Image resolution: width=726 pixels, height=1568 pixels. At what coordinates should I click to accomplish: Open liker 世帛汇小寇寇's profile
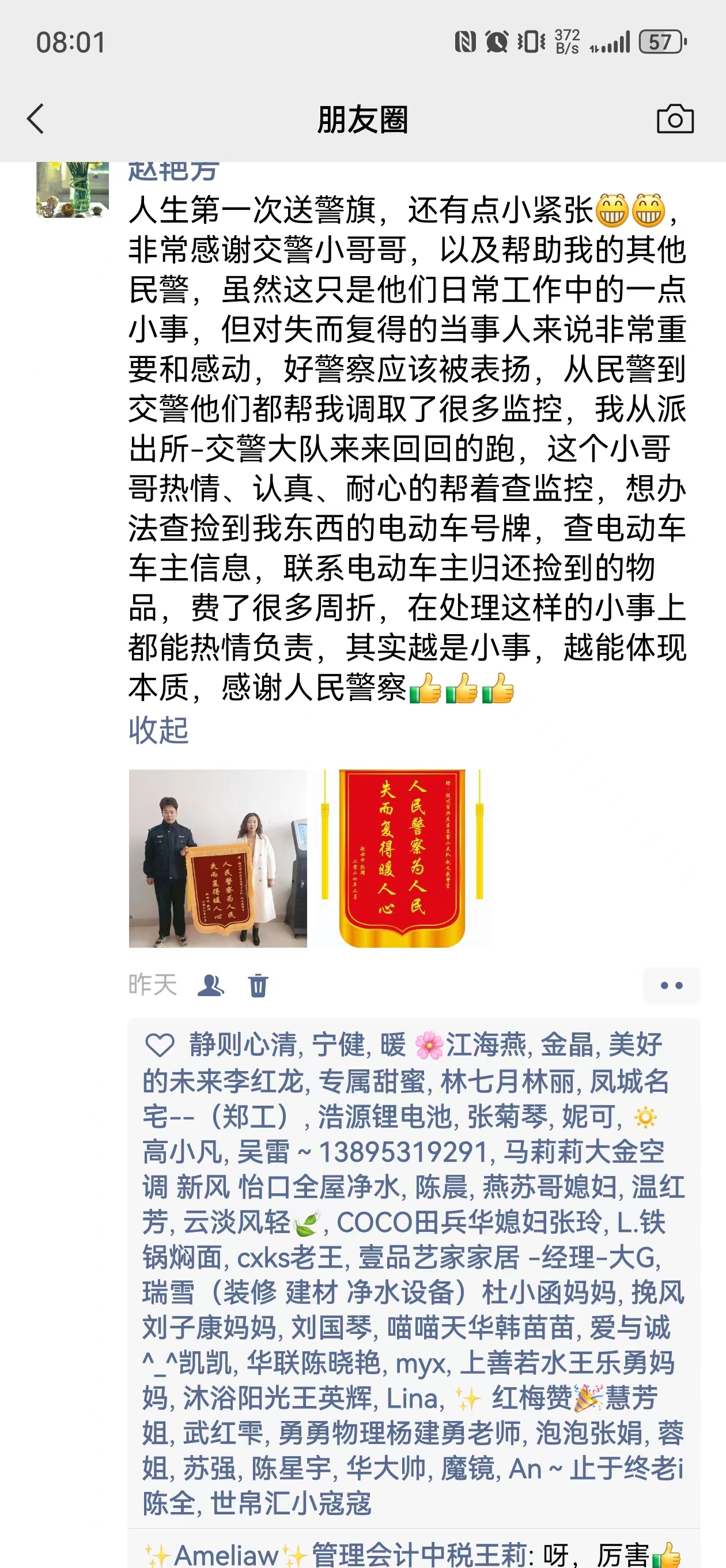coord(291,1504)
